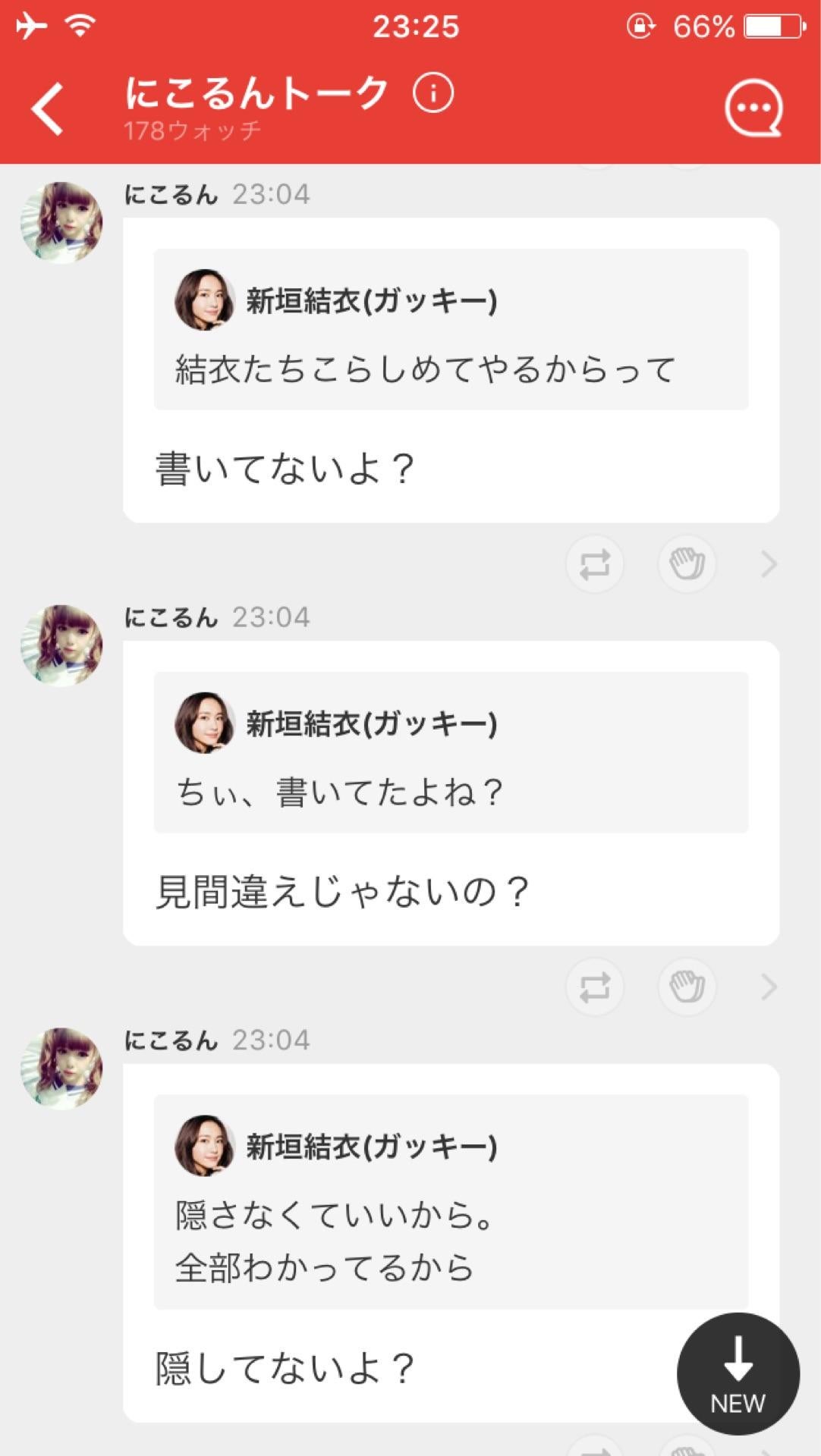Image resolution: width=821 pixels, height=1456 pixels.
Task: Tap the にこるんトーク chat title
Action: 256,93
